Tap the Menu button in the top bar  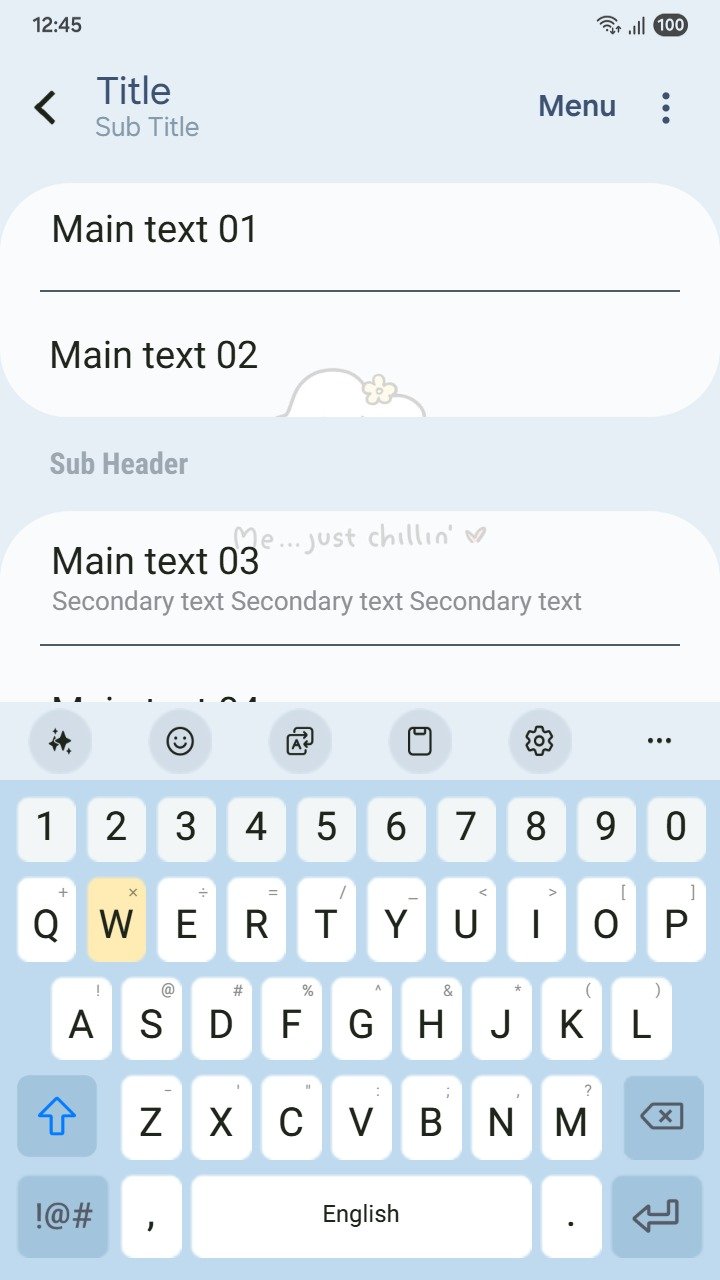pyautogui.click(x=577, y=106)
